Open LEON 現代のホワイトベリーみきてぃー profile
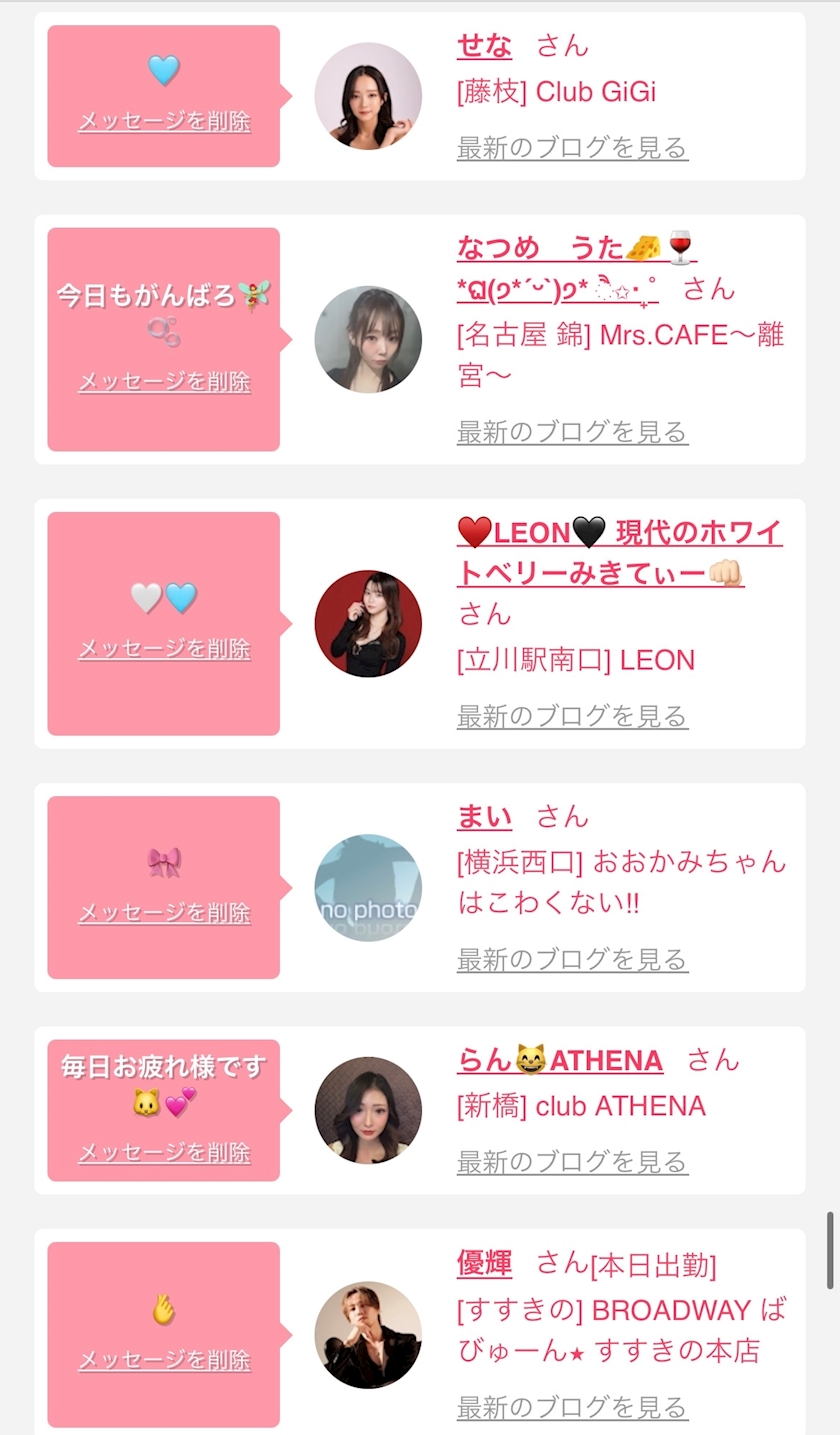Screen dimensions: 840x1435 tap(620, 553)
